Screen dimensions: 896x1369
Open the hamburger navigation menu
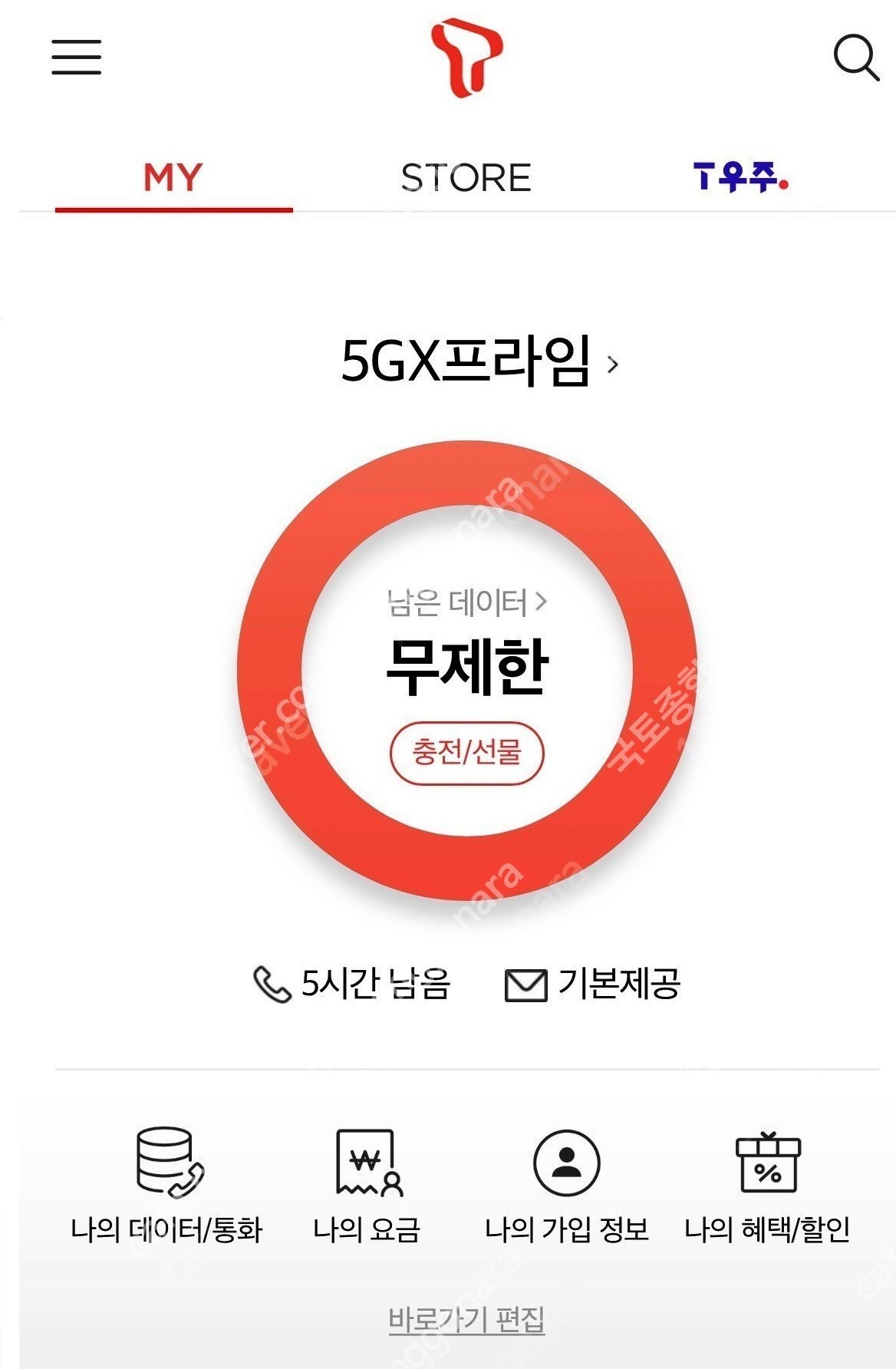tap(76, 58)
